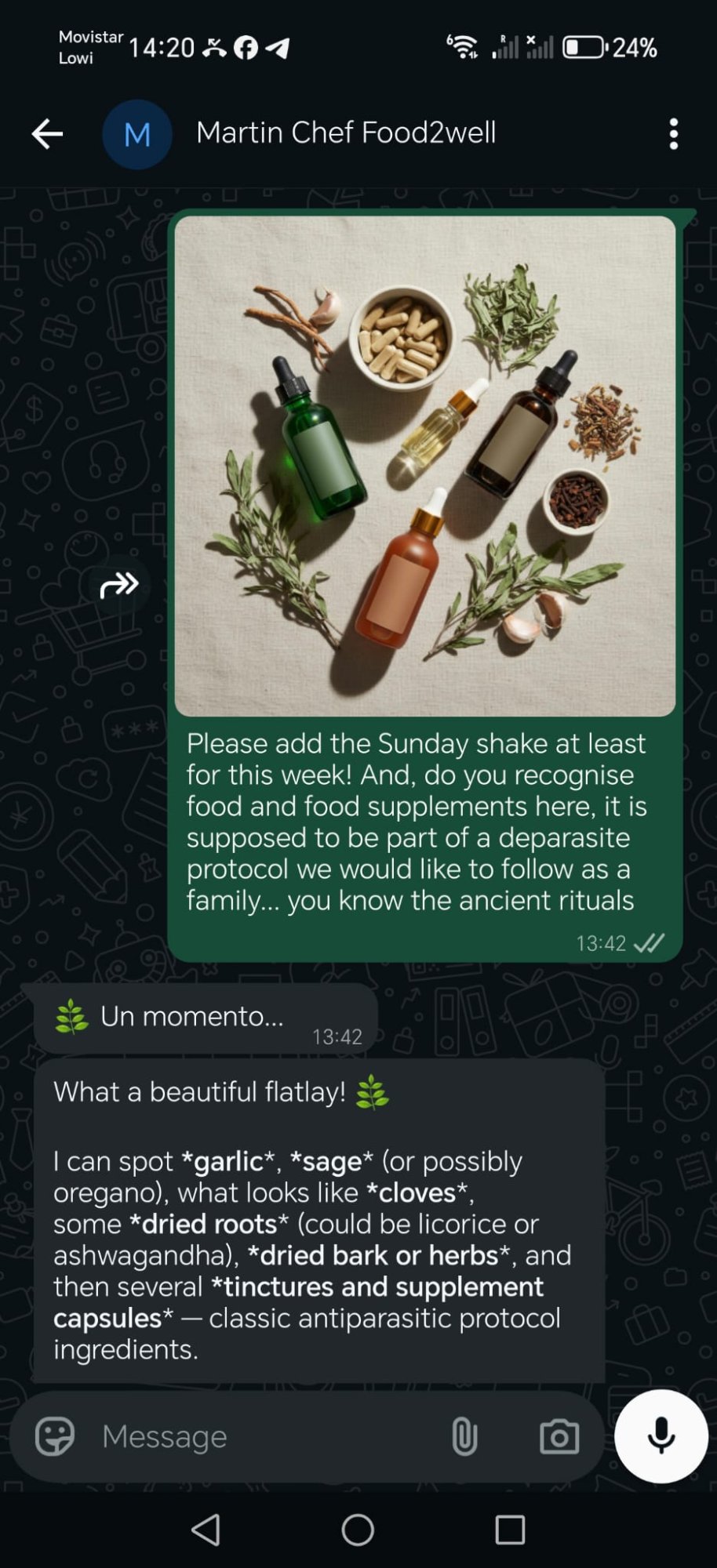Tap the system home button
717x1568 pixels.
[358, 1529]
